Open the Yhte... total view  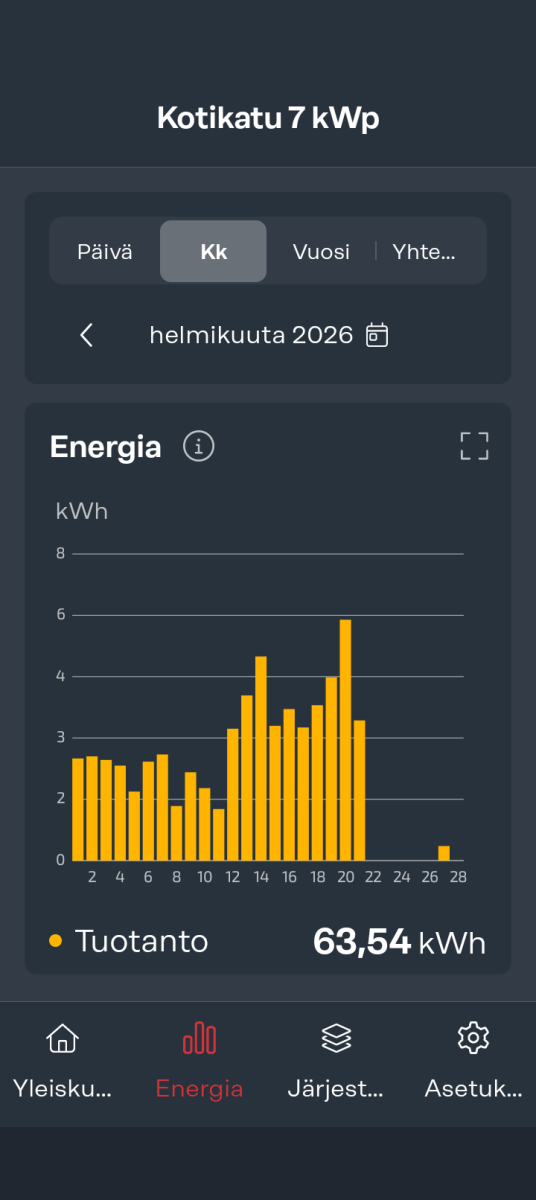(425, 251)
